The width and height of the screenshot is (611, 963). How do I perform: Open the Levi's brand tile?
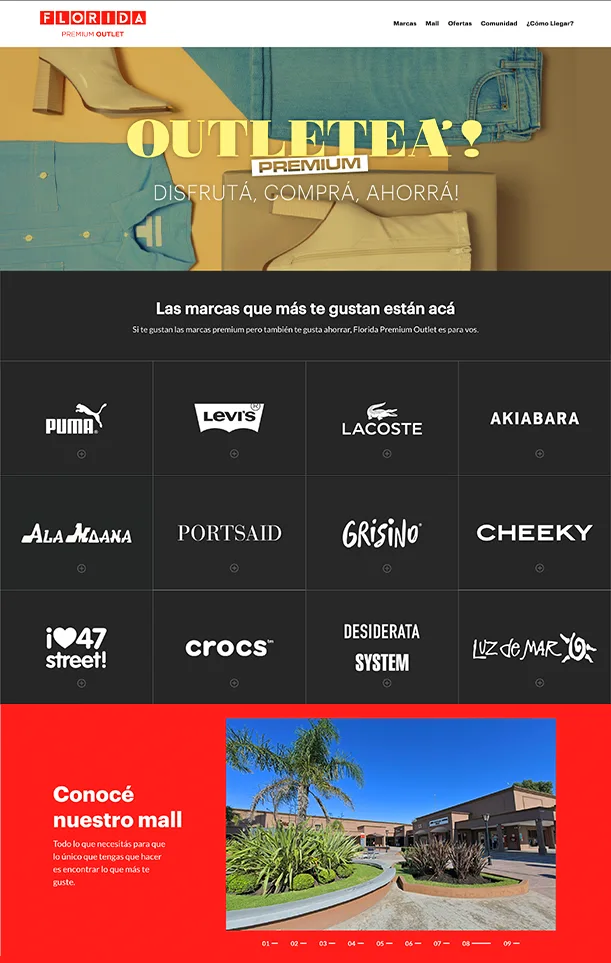tap(229, 418)
